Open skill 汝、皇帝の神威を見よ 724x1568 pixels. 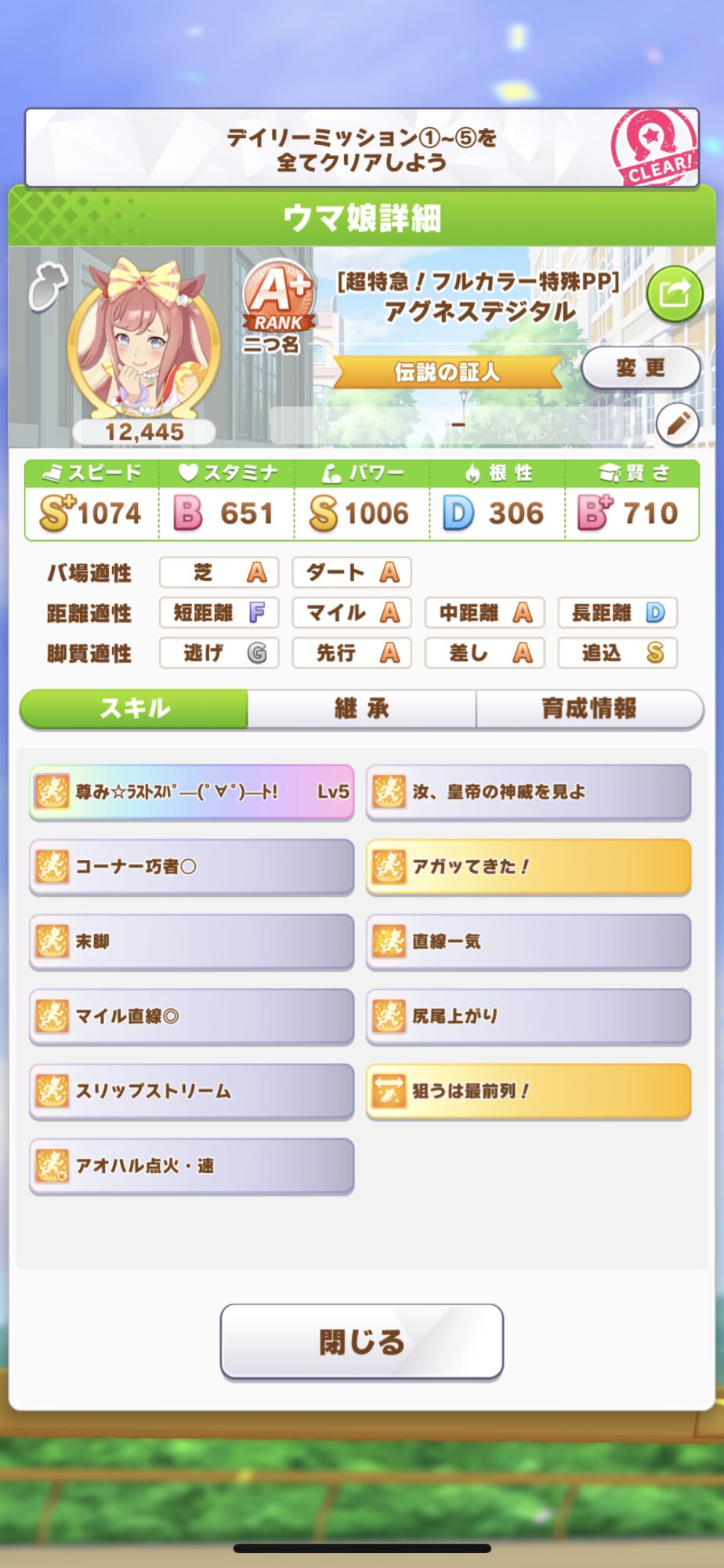pyautogui.click(x=528, y=792)
